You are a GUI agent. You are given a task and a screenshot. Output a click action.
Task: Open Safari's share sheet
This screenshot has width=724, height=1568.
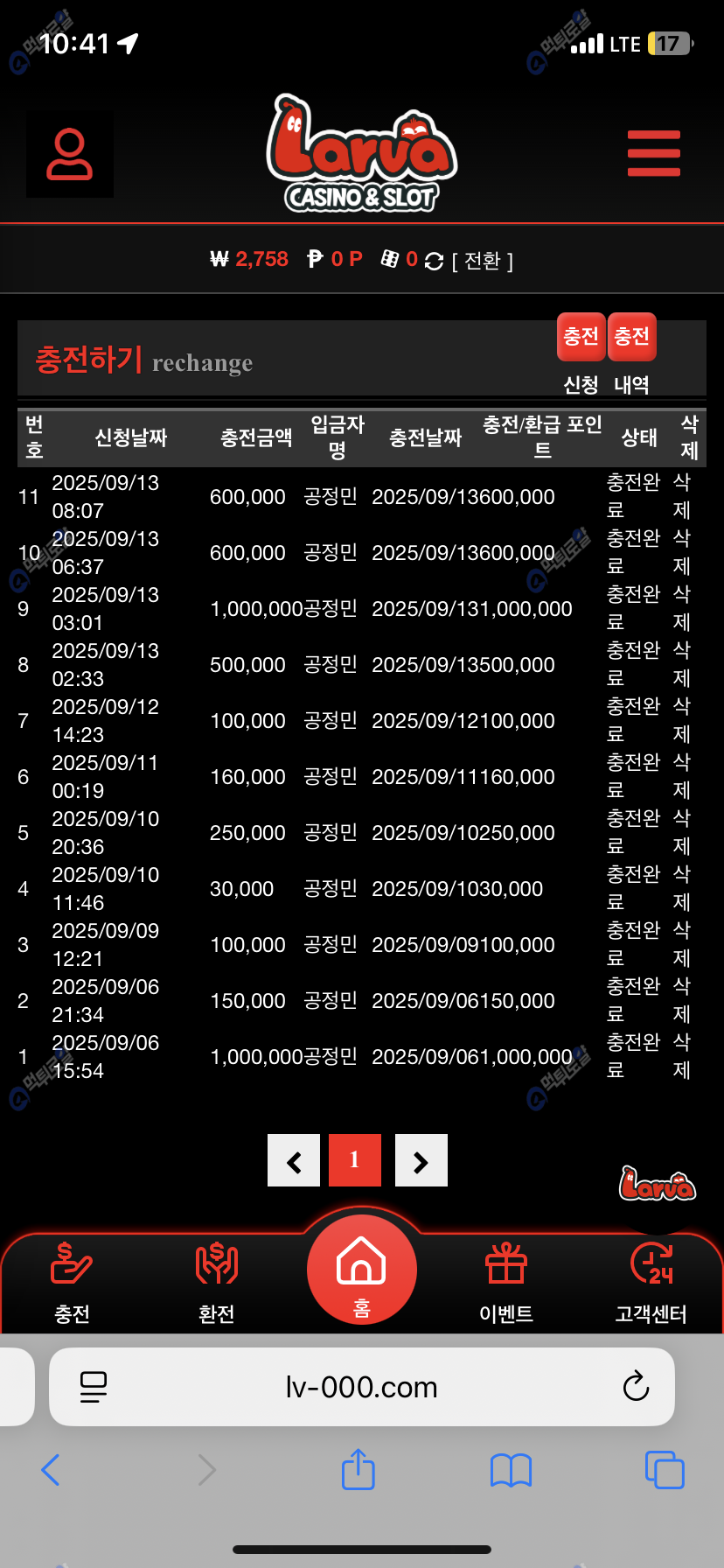point(359,1469)
